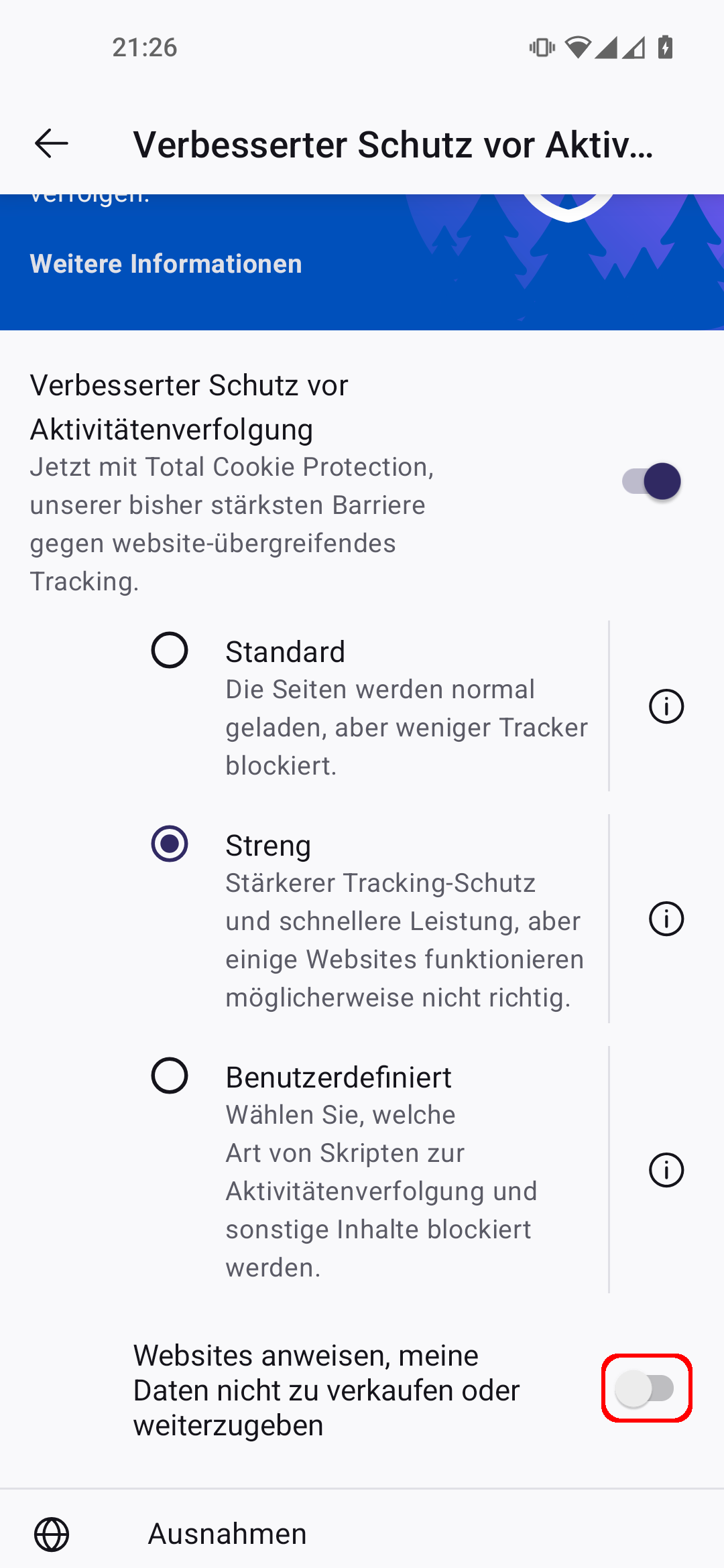This screenshot has width=724, height=1568.
Task: Select the Benutzerdefiniert tracking protection option
Action: pyautogui.click(x=170, y=1077)
